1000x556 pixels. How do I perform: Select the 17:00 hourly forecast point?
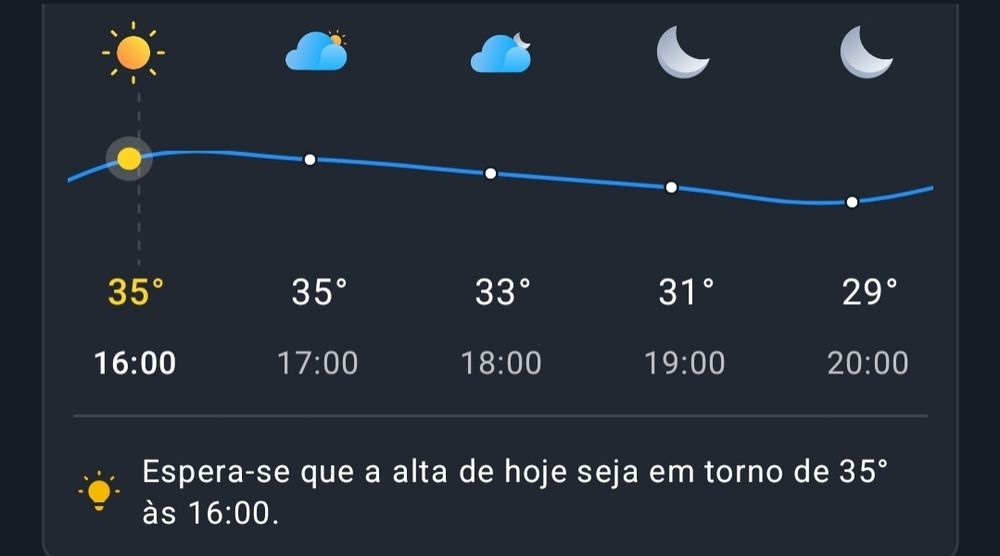click(x=310, y=160)
